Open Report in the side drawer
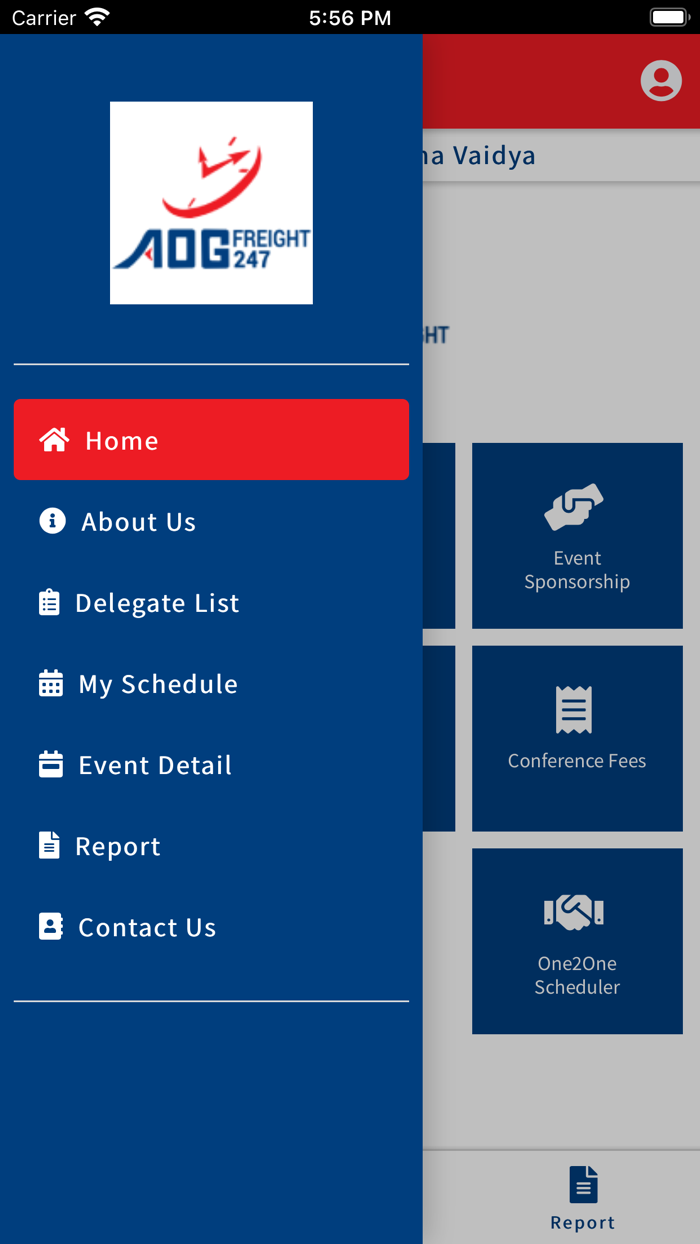 tap(117, 846)
